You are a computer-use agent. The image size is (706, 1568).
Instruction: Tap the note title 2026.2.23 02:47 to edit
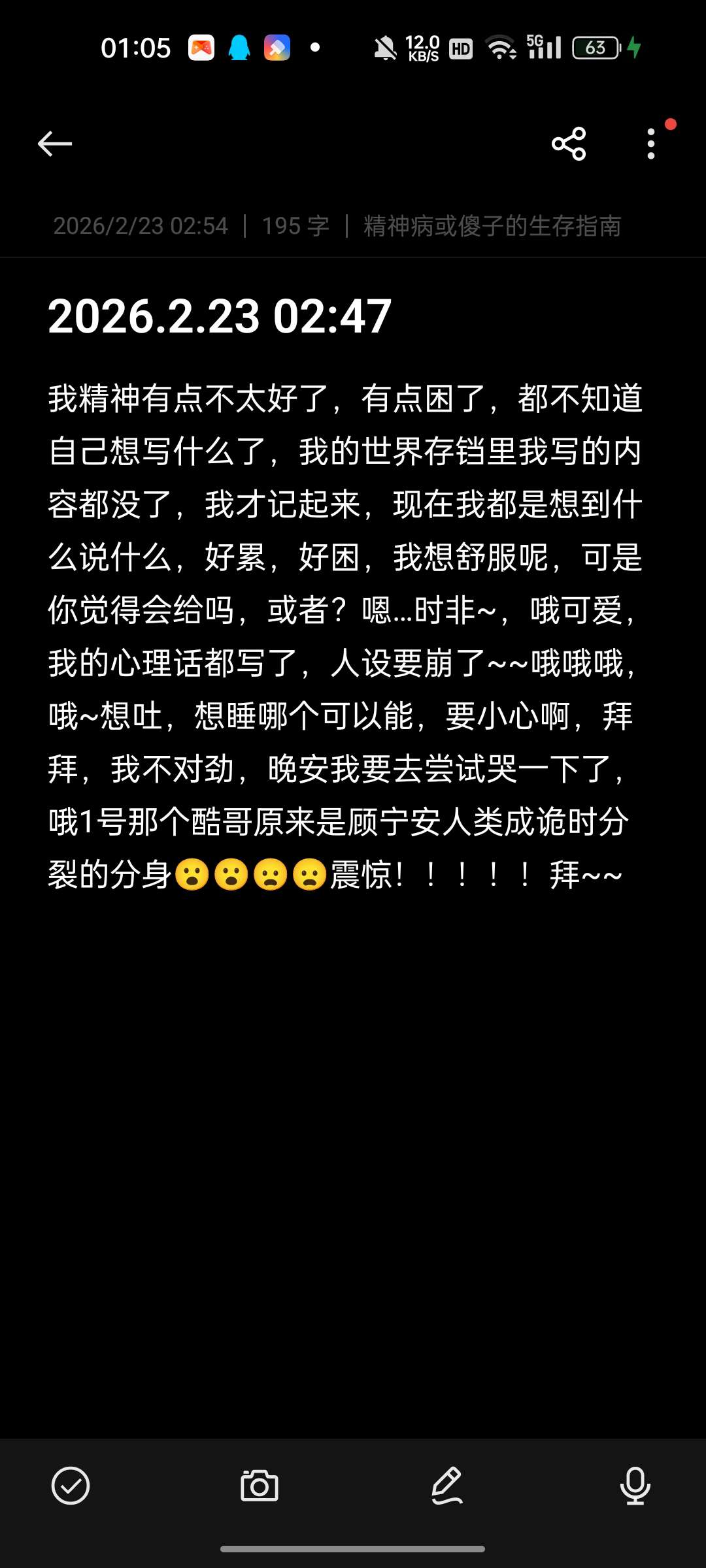220,317
